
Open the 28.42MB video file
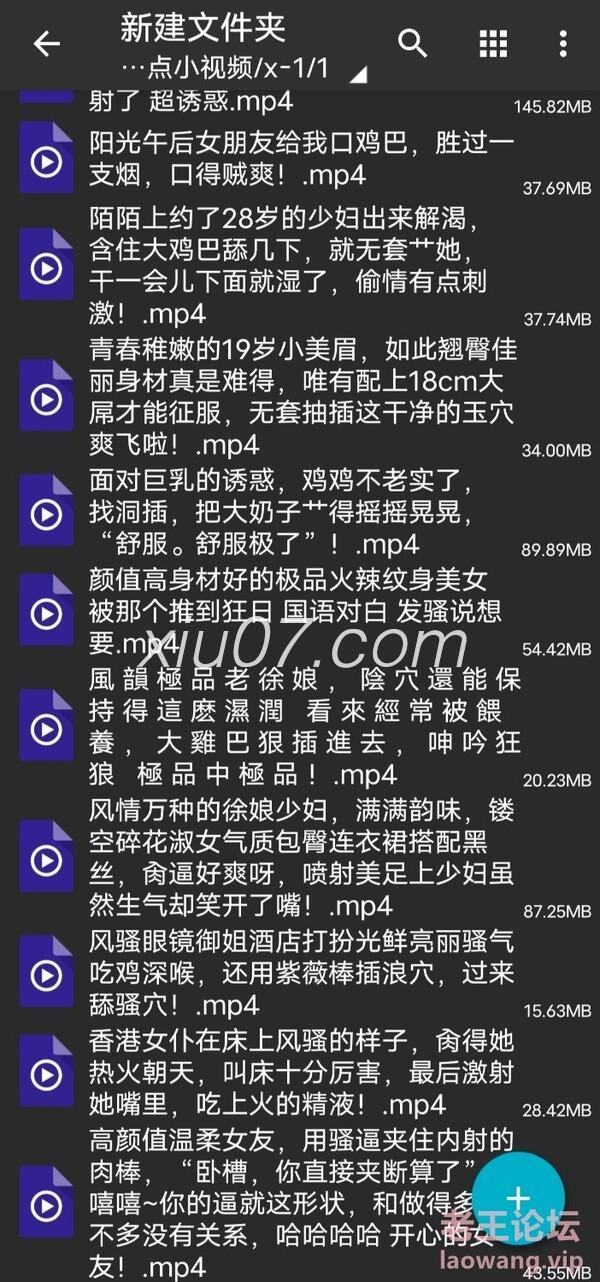[x=300, y=1074]
